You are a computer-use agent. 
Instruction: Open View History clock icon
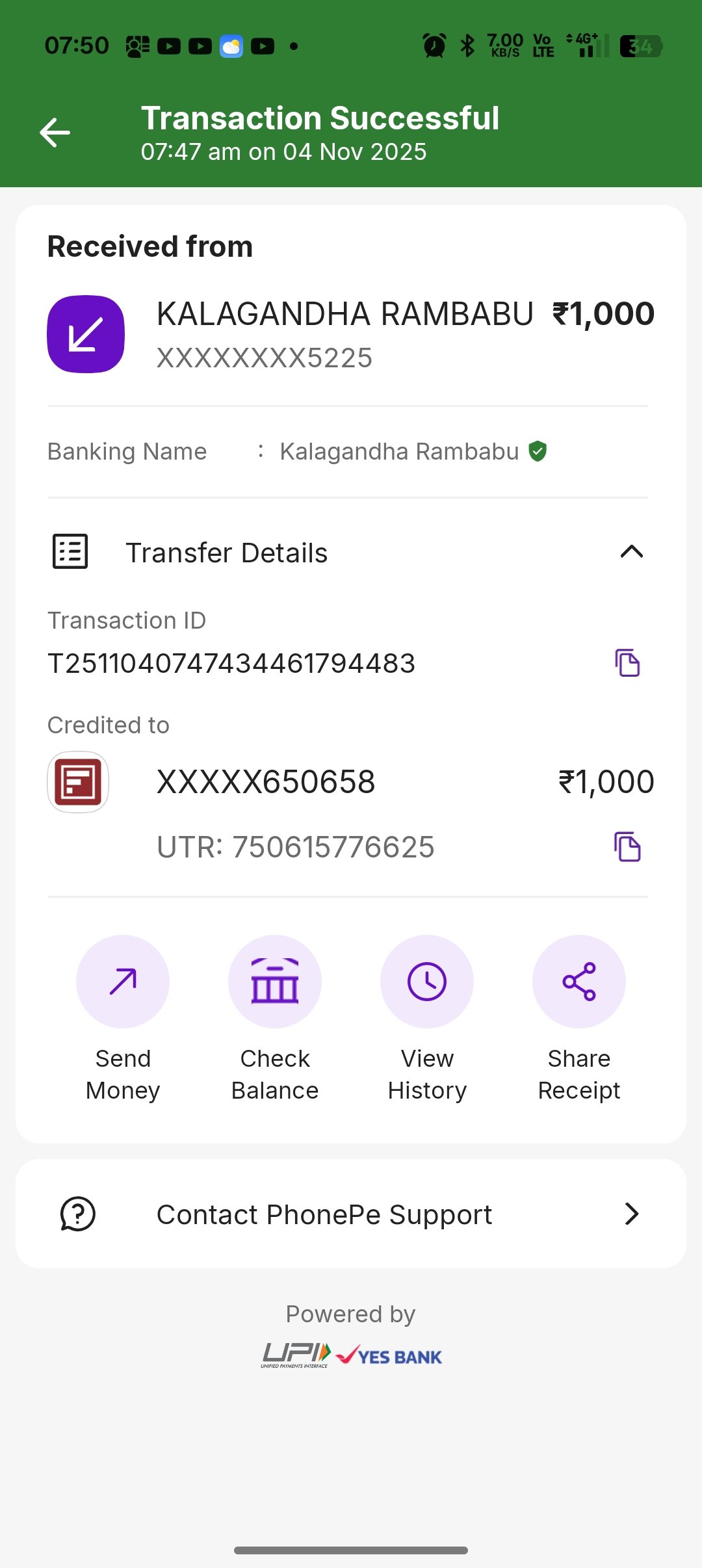coord(427,982)
